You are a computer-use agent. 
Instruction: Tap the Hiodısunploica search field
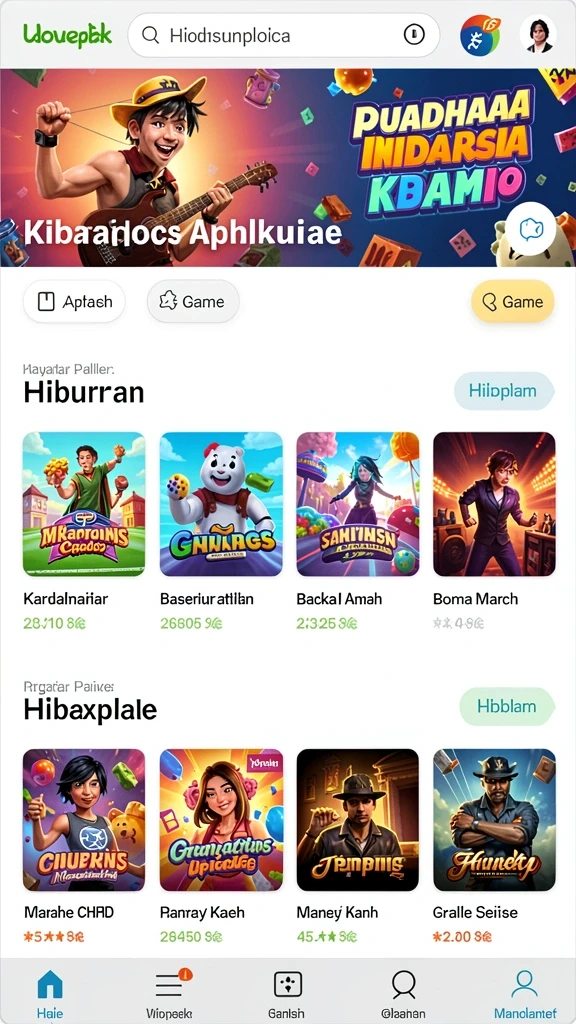coord(283,35)
